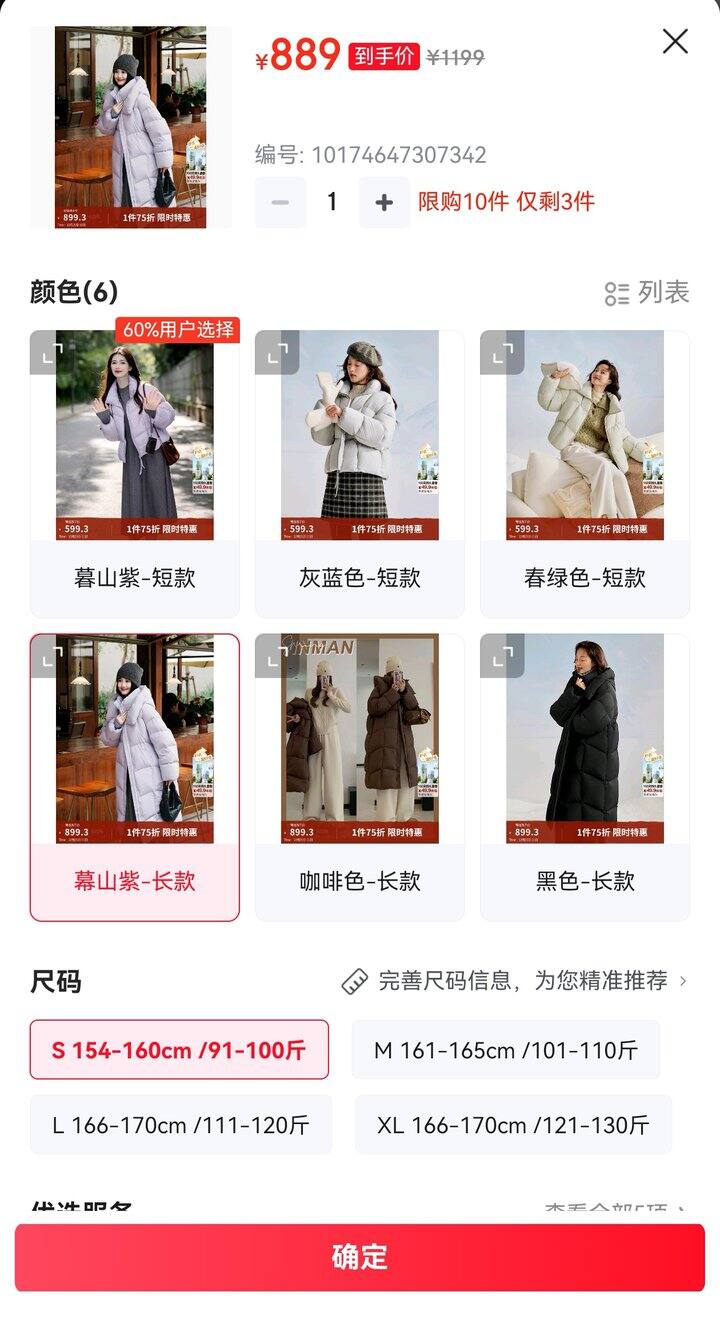
Task: Select the 暮山紫-长款 color option
Action: tap(134, 777)
